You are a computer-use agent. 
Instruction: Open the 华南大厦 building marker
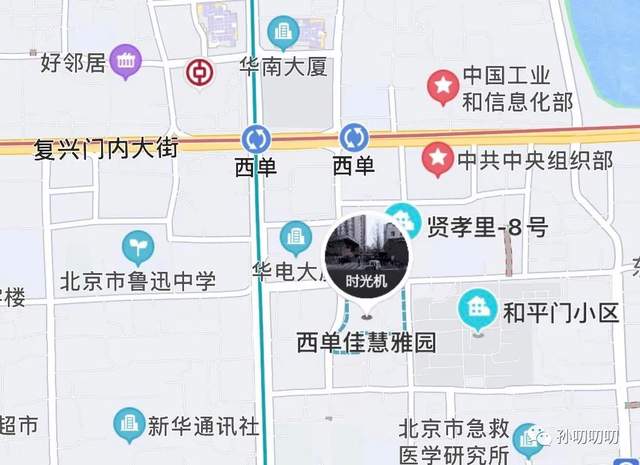[x=284, y=34]
